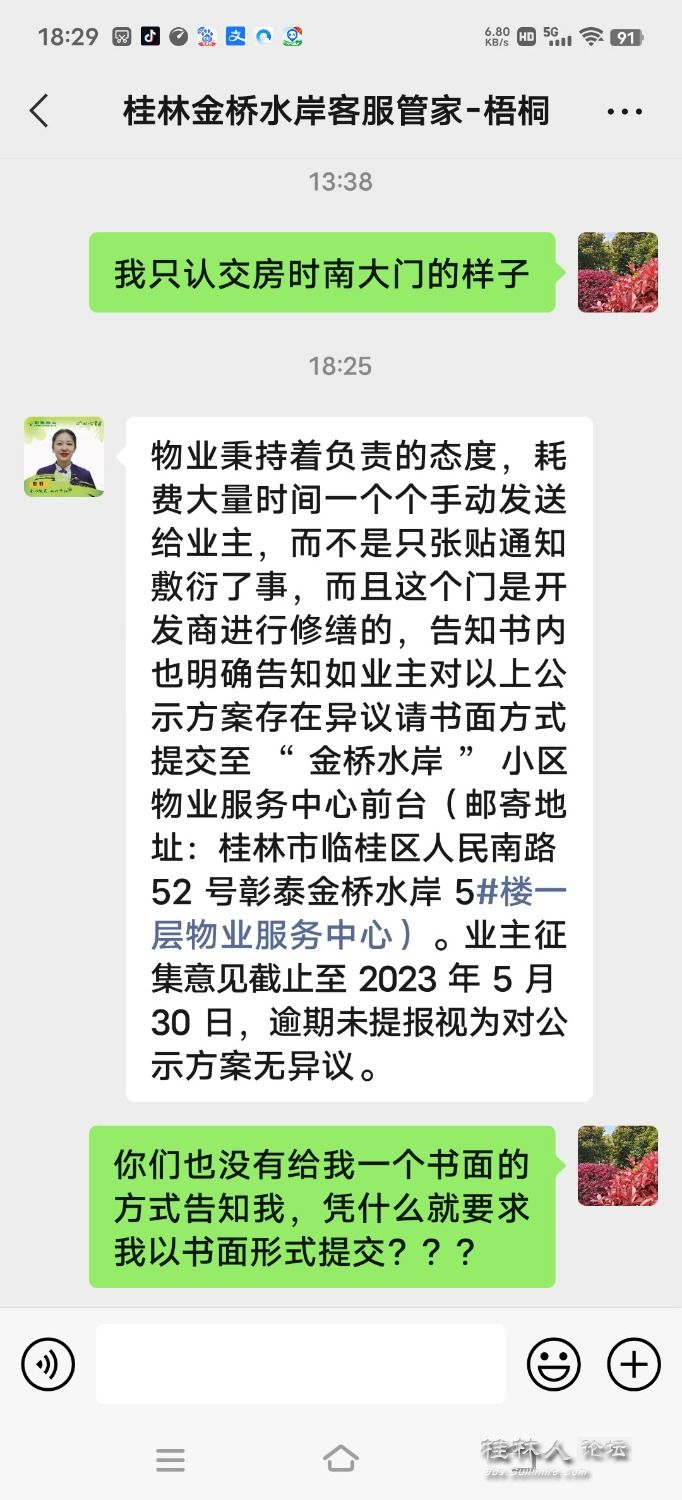
Task: Open system recent apps menu
Action: pos(170,1459)
